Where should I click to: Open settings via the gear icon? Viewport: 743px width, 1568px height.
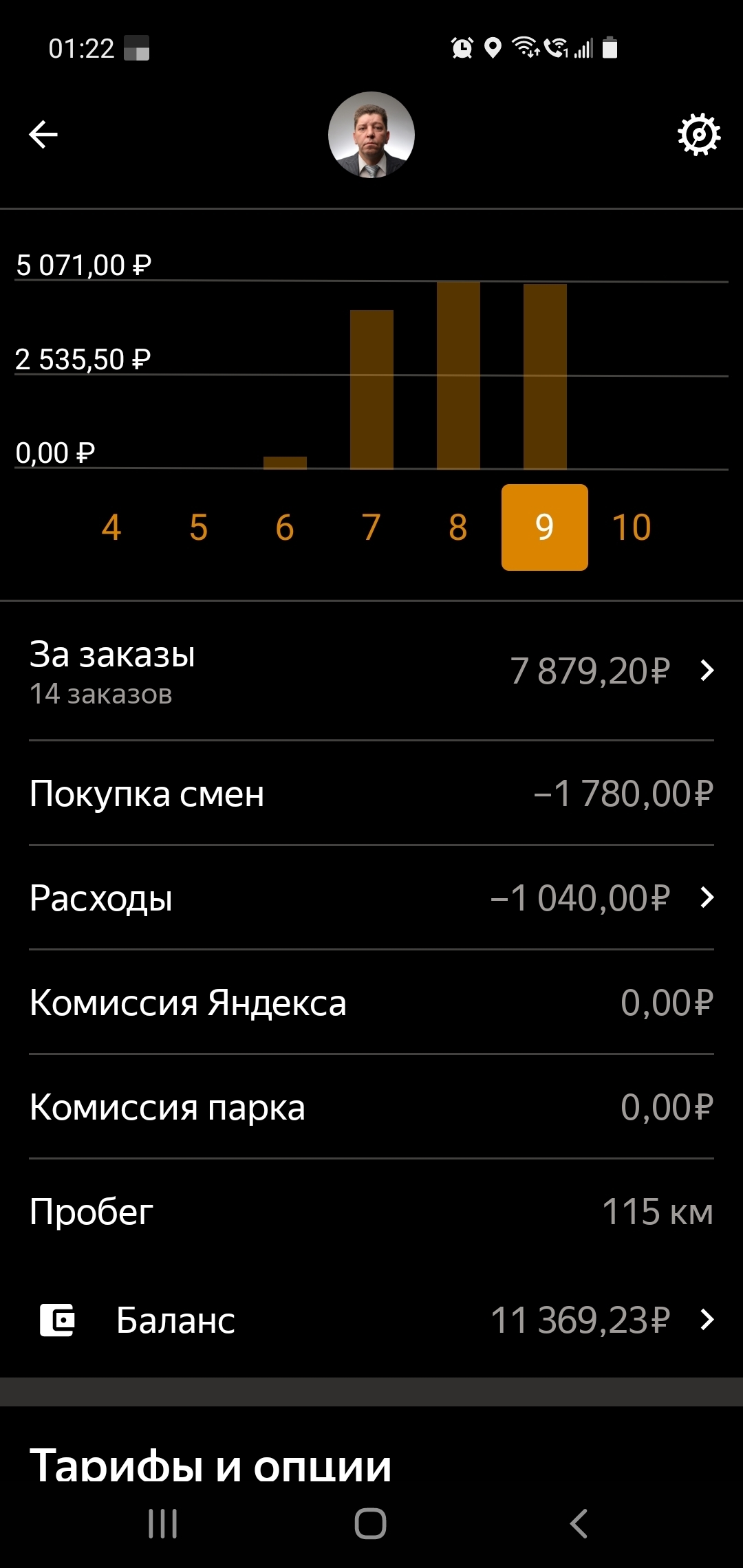click(699, 134)
